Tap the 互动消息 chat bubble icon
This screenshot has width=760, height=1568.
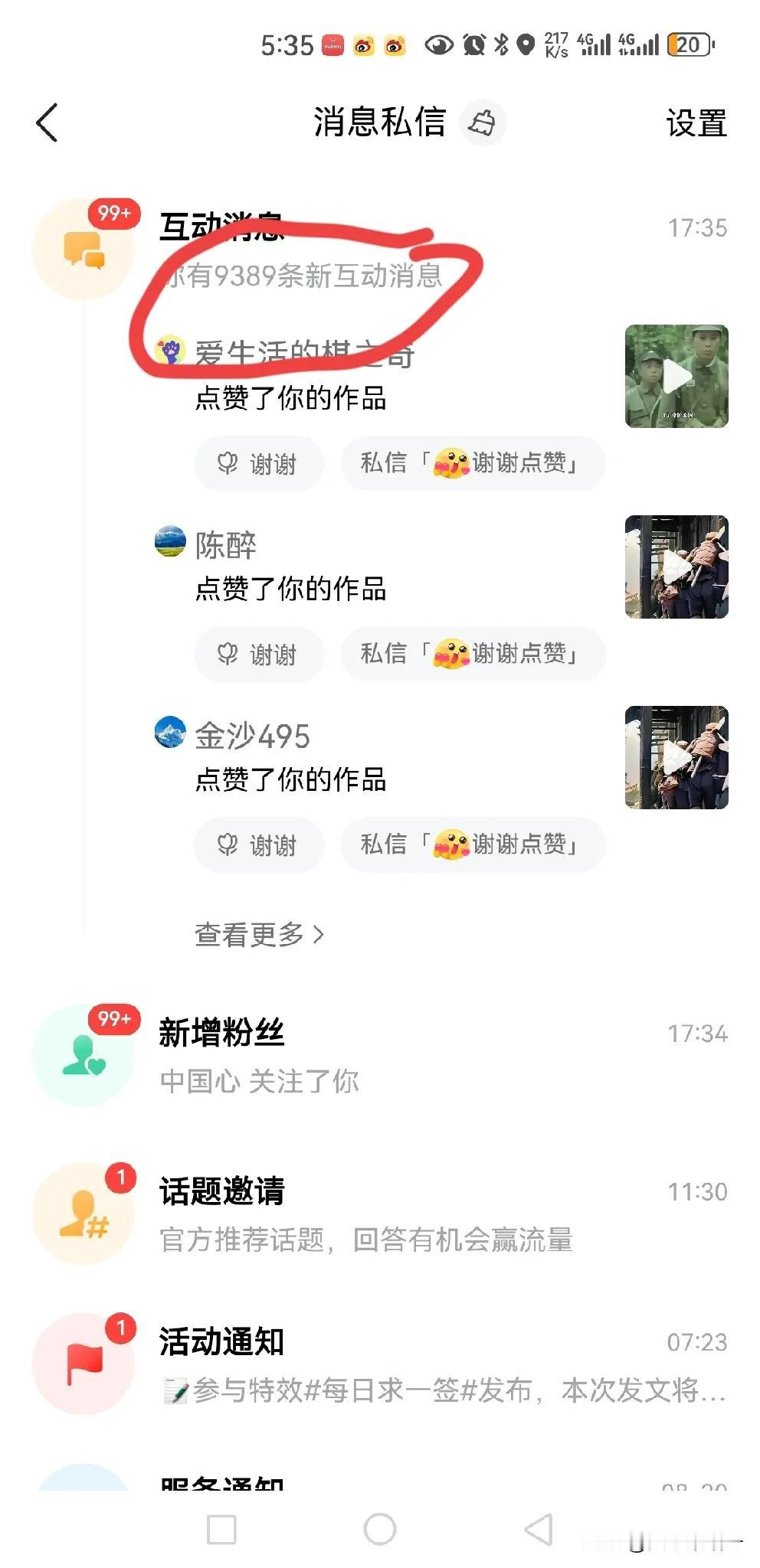click(84, 249)
